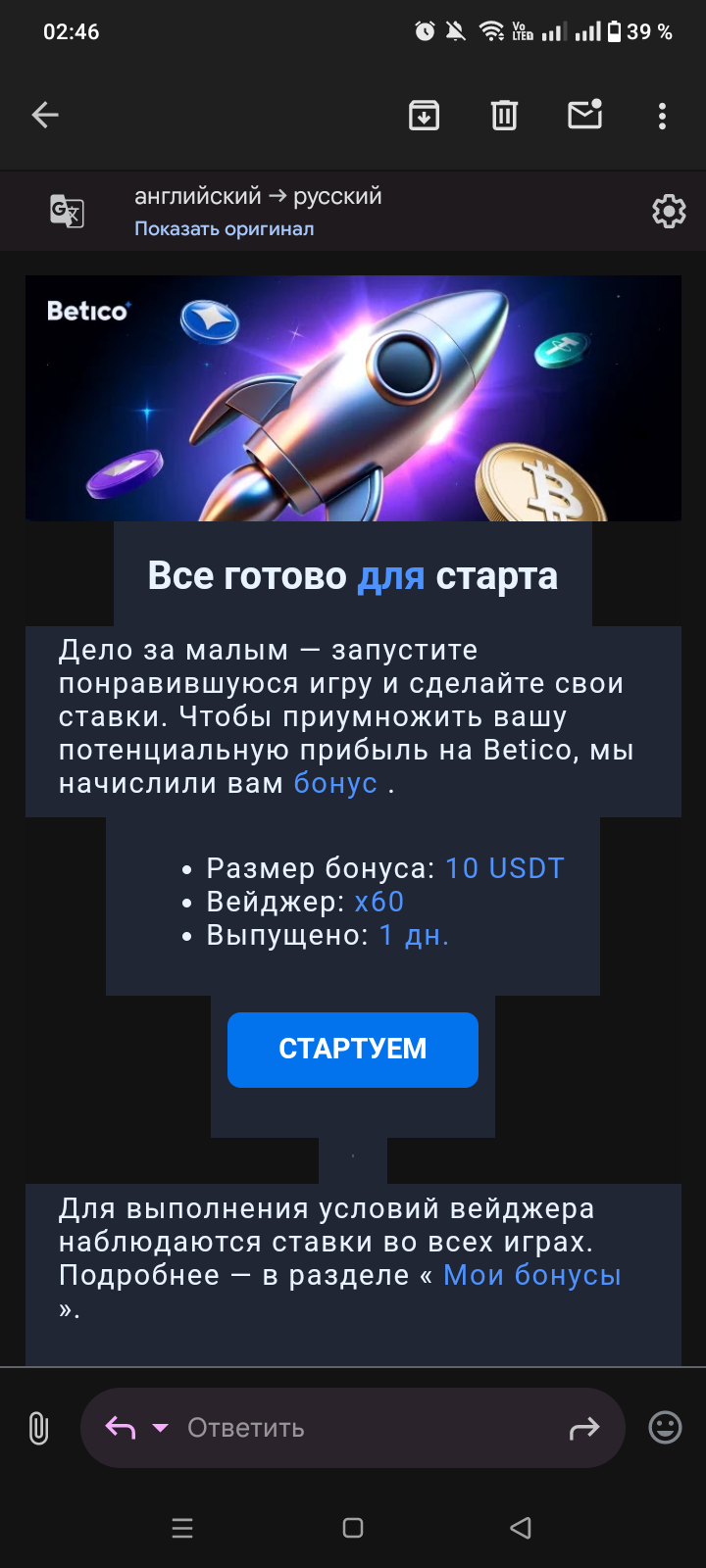Open the Мои бонусы link
The image size is (706, 1568).
(x=531, y=1275)
